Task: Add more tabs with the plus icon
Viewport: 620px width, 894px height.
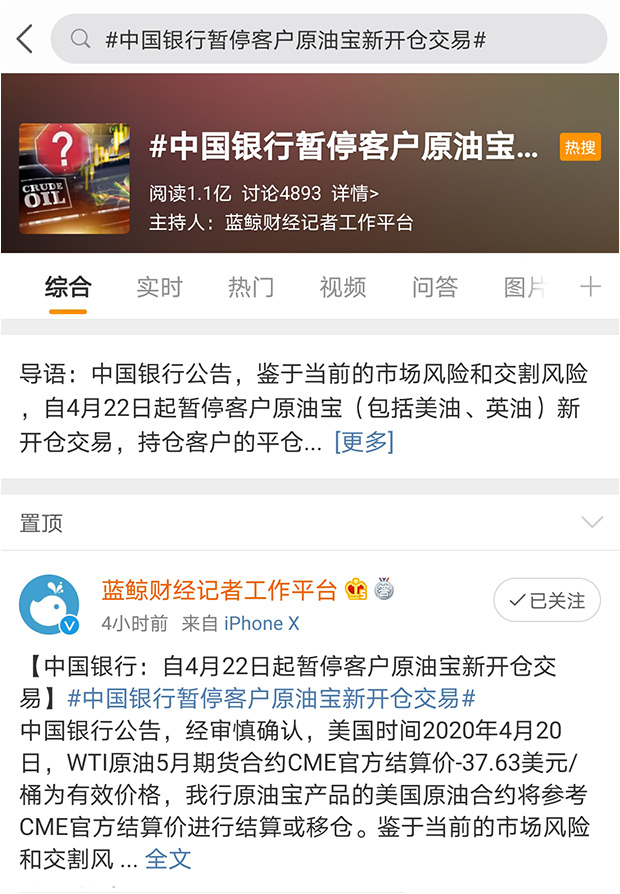Action: pyautogui.click(x=591, y=288)
